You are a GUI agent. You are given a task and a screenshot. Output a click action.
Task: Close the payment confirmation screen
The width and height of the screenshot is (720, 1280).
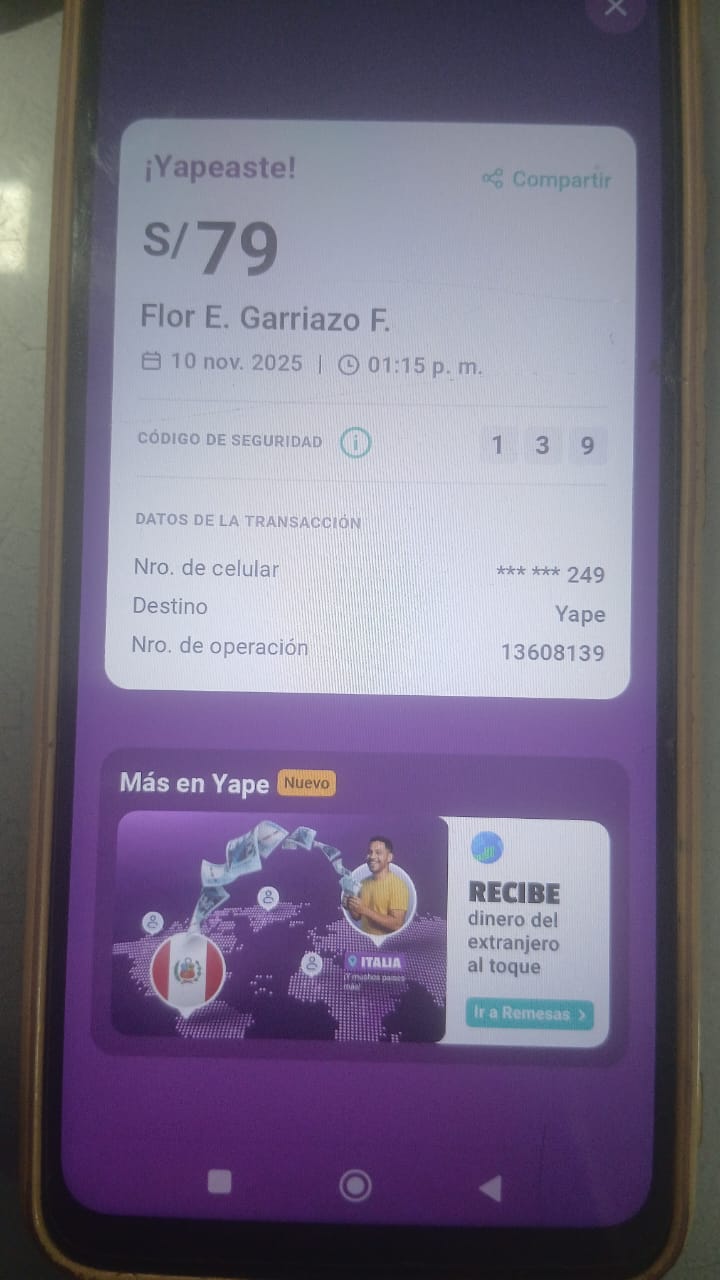pos(616,8)
